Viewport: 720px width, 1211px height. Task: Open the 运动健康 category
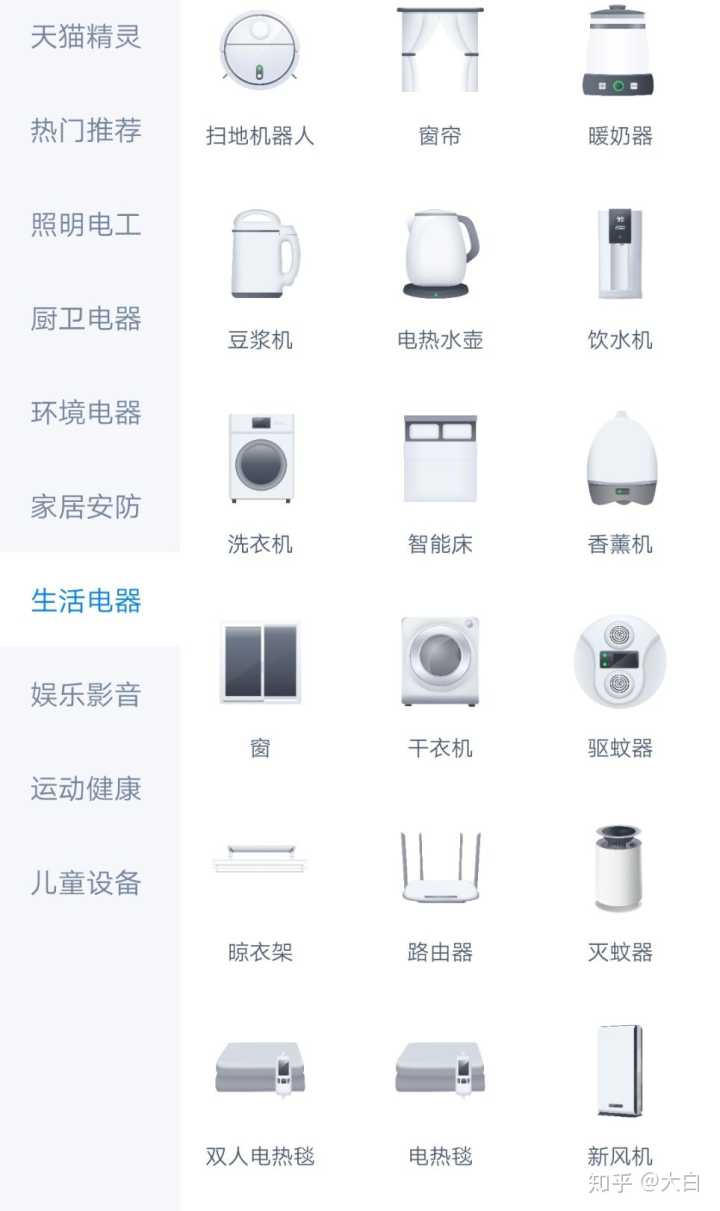[86, 789]
